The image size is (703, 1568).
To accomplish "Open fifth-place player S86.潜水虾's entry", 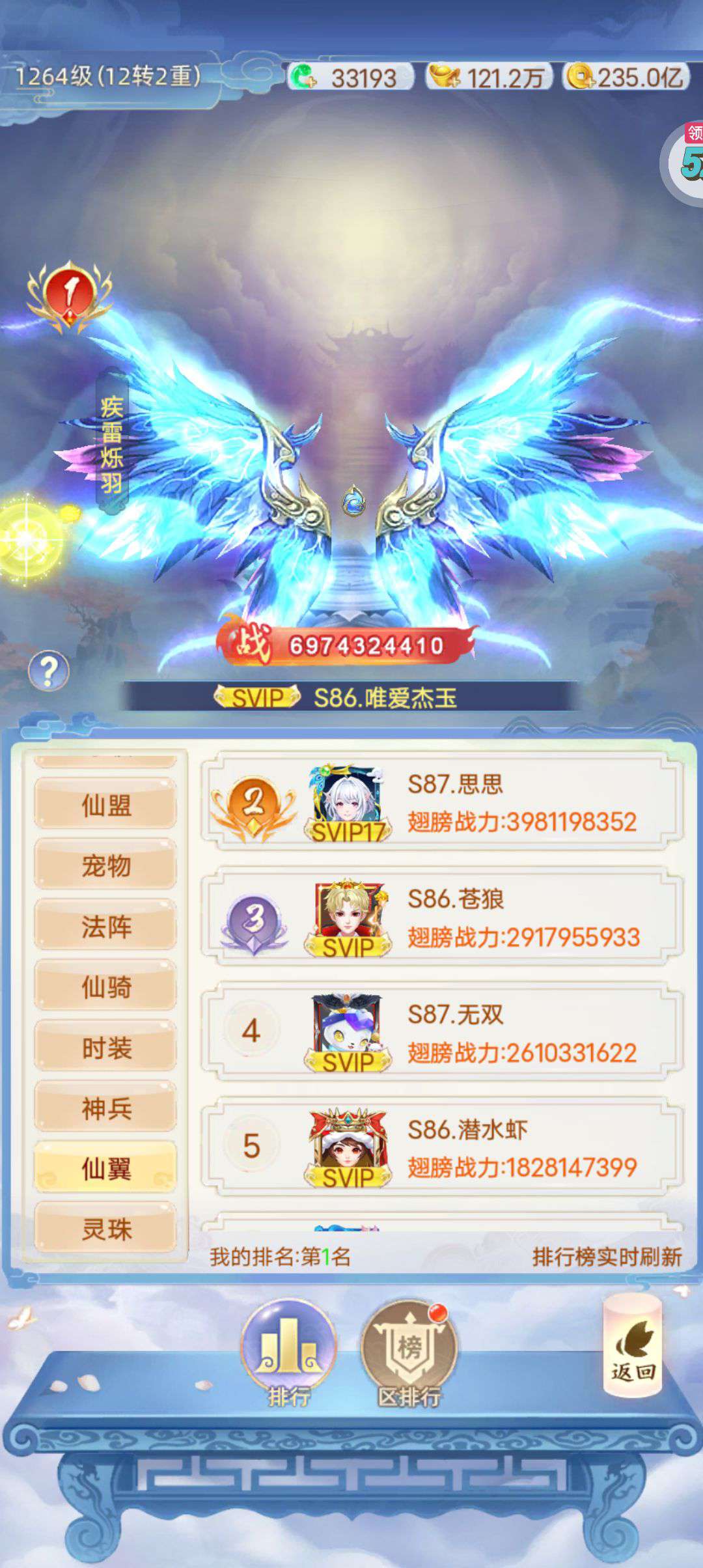I will [x=442, y=1147].
